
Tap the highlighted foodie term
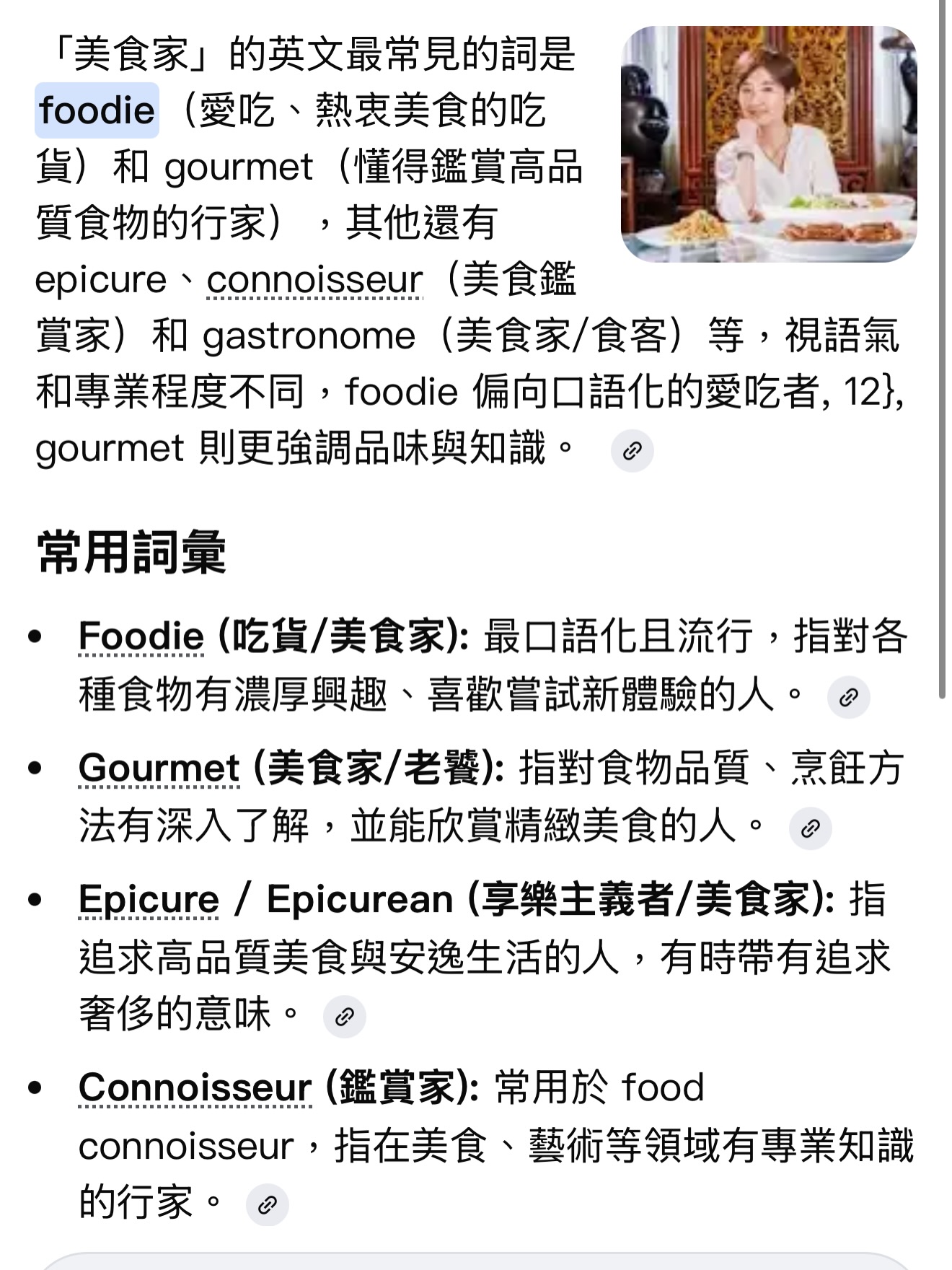tap(97, 110)
